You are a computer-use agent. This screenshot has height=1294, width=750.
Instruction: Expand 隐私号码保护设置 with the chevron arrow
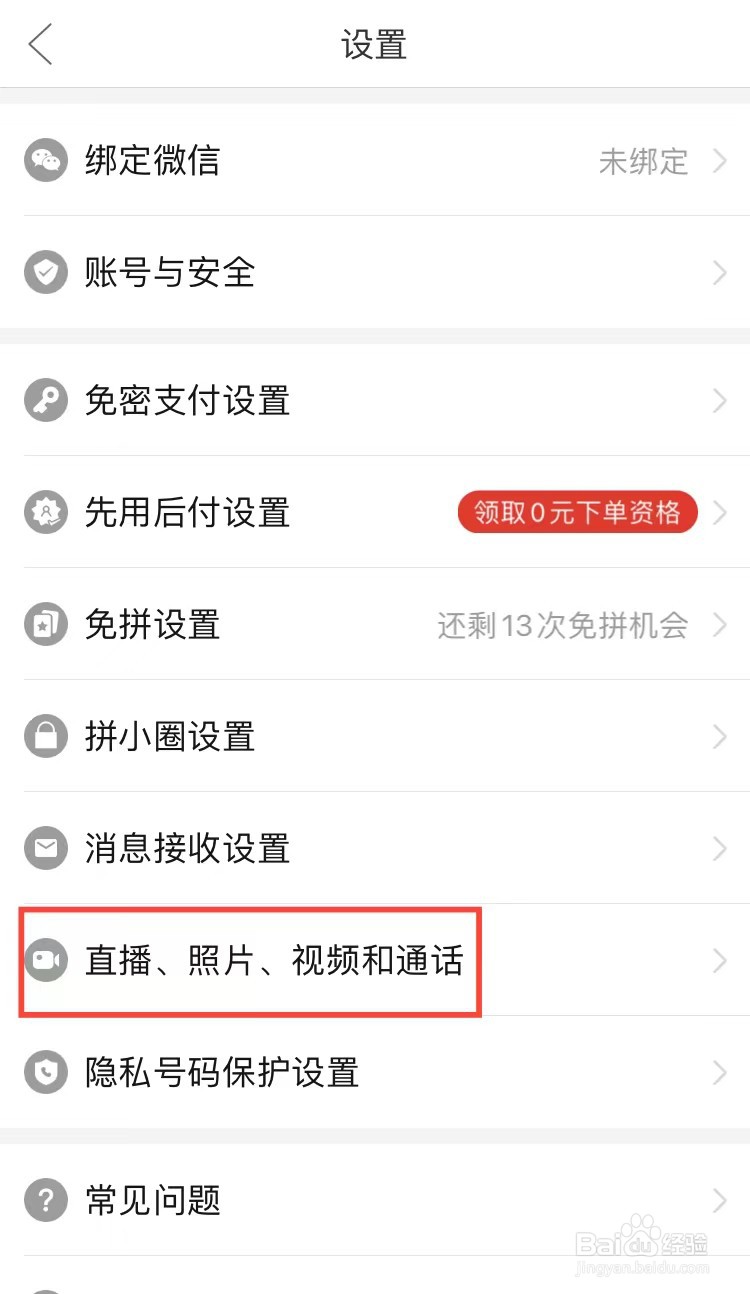pyautogui.click(x=720, y=1073)
